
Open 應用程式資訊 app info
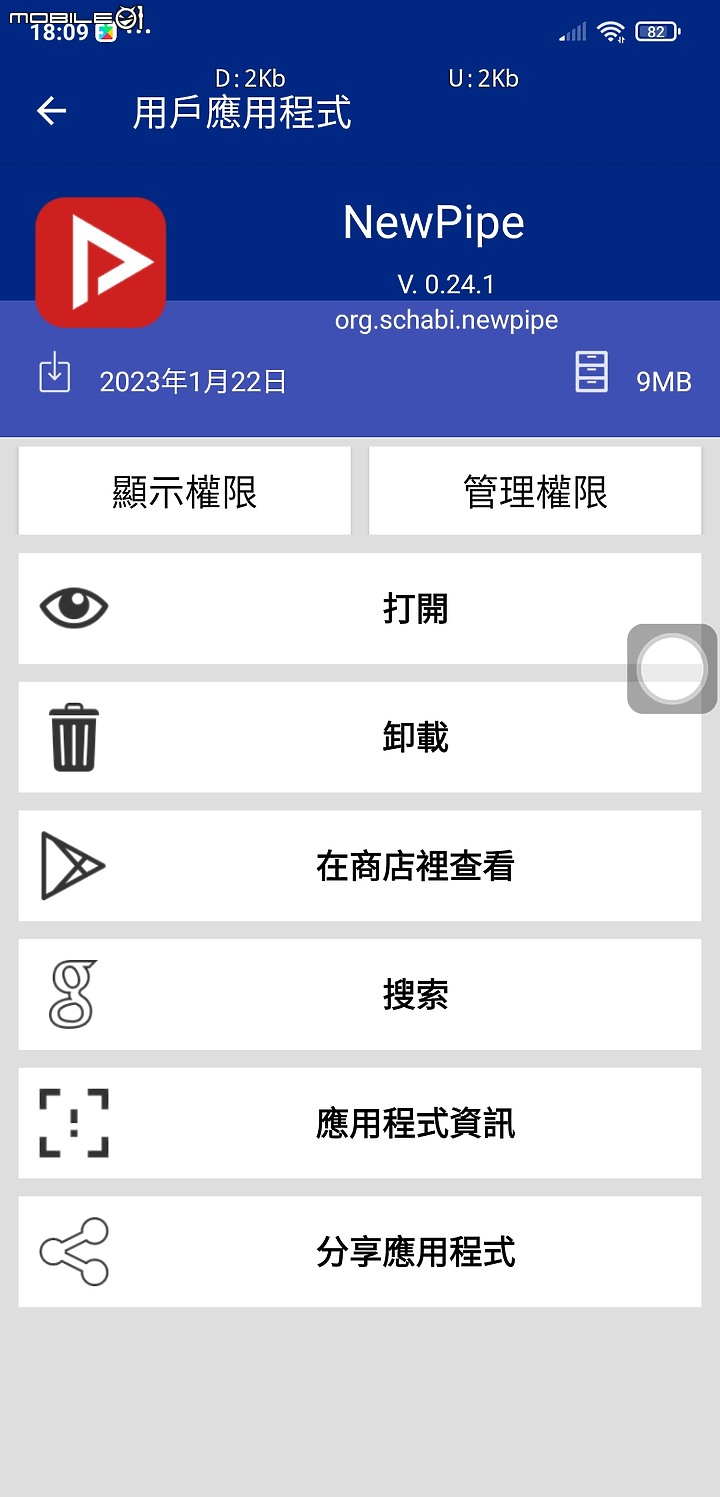coord(360,1123)
